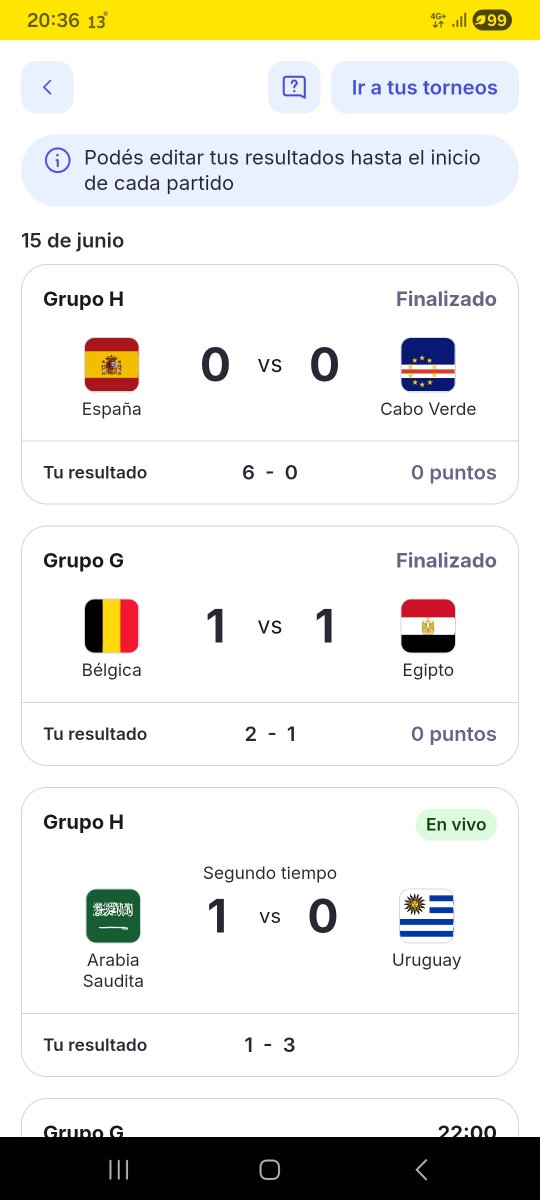Open the España vs Cabo Verde match card
Screen dimensions: 540x1200
(270, 384)
